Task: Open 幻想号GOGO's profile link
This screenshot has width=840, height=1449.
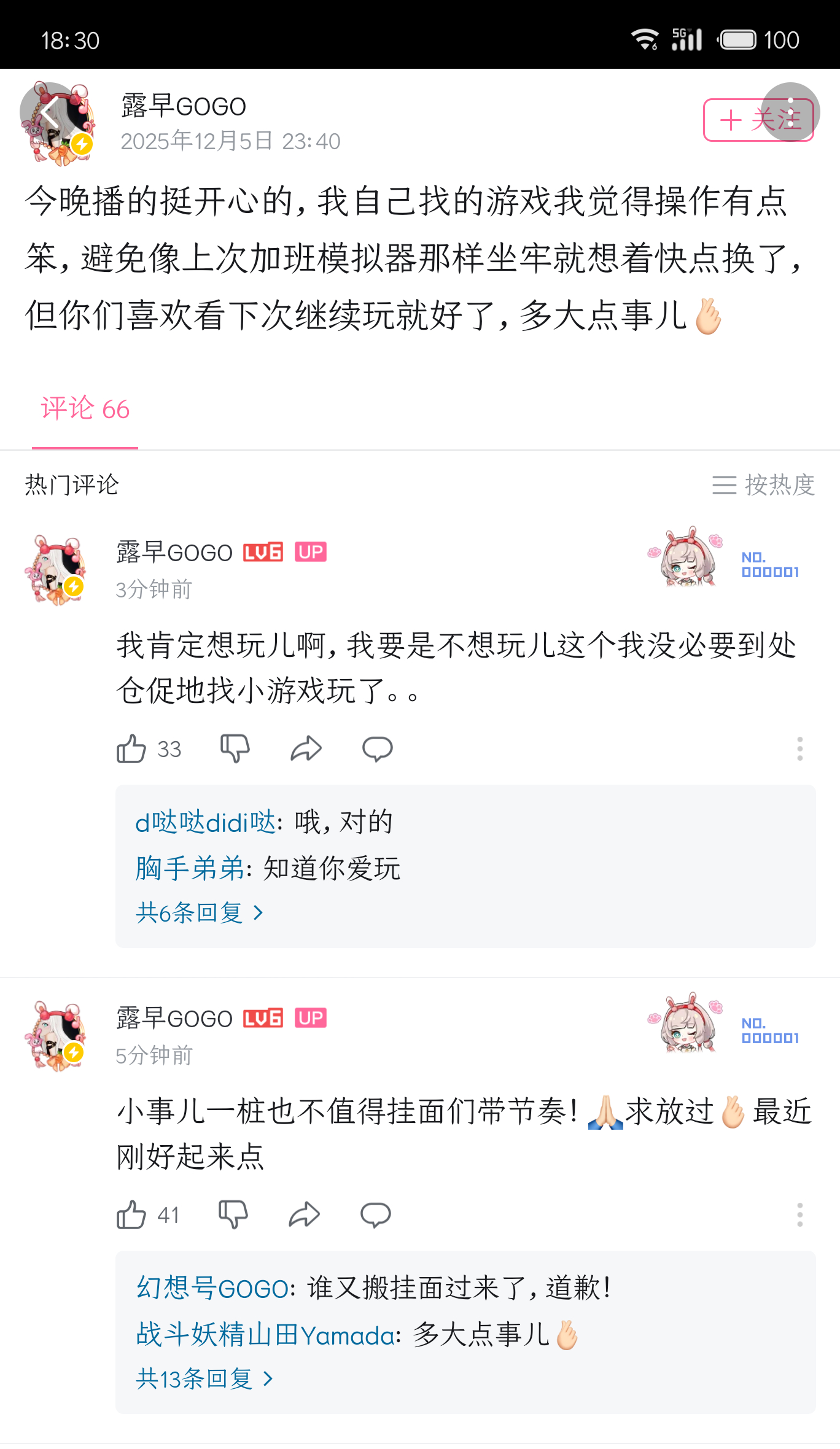Action: coord(212,1288)
